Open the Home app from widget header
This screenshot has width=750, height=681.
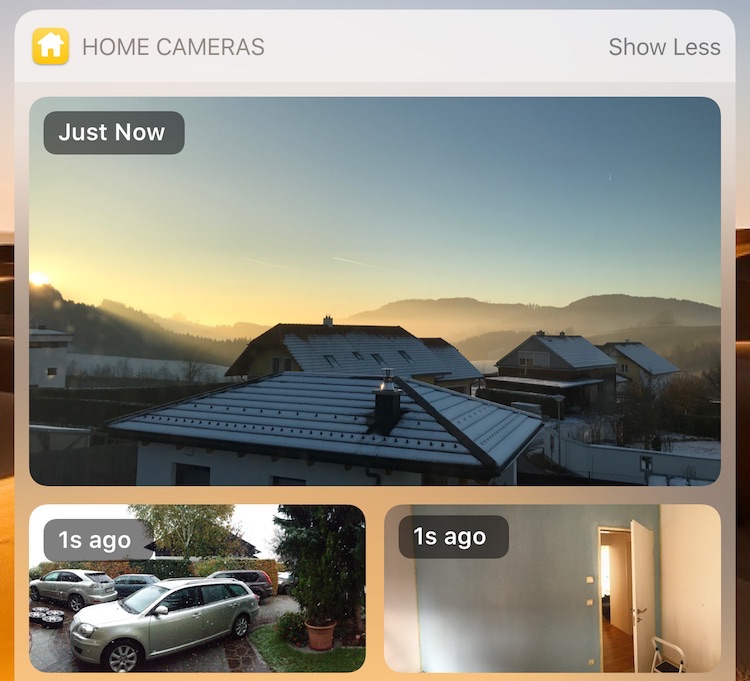50,46
